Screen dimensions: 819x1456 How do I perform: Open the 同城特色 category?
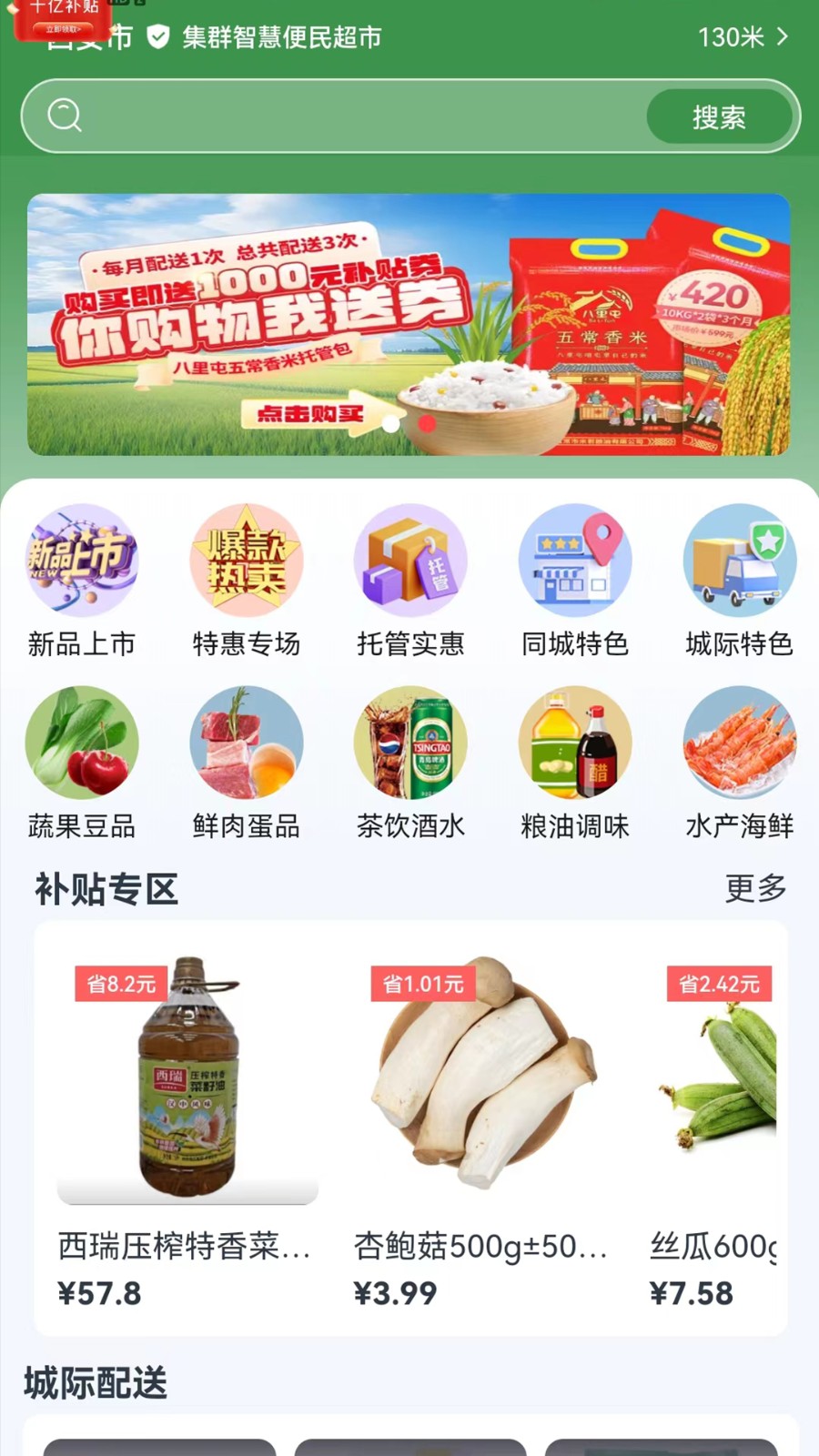[575, 581]
